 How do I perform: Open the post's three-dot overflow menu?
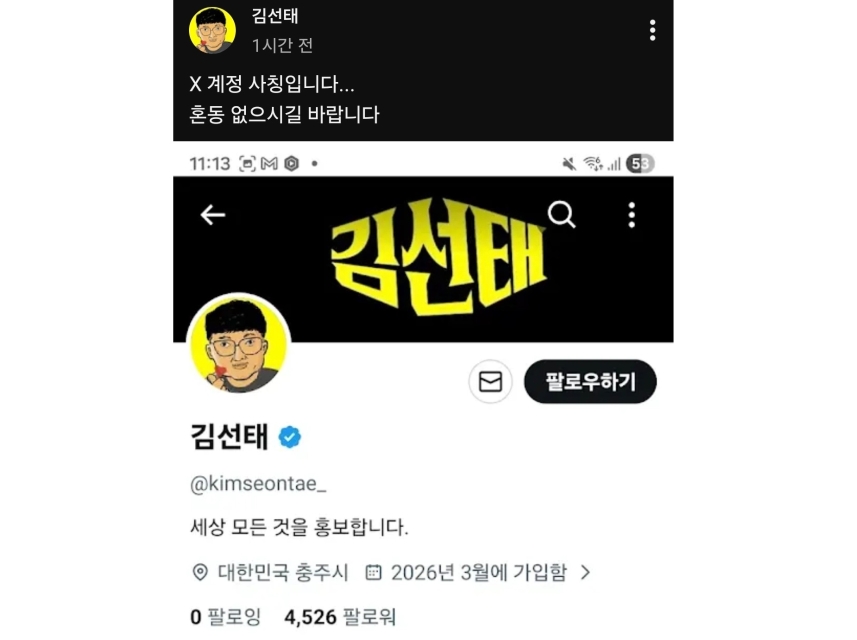pos(652,31)
